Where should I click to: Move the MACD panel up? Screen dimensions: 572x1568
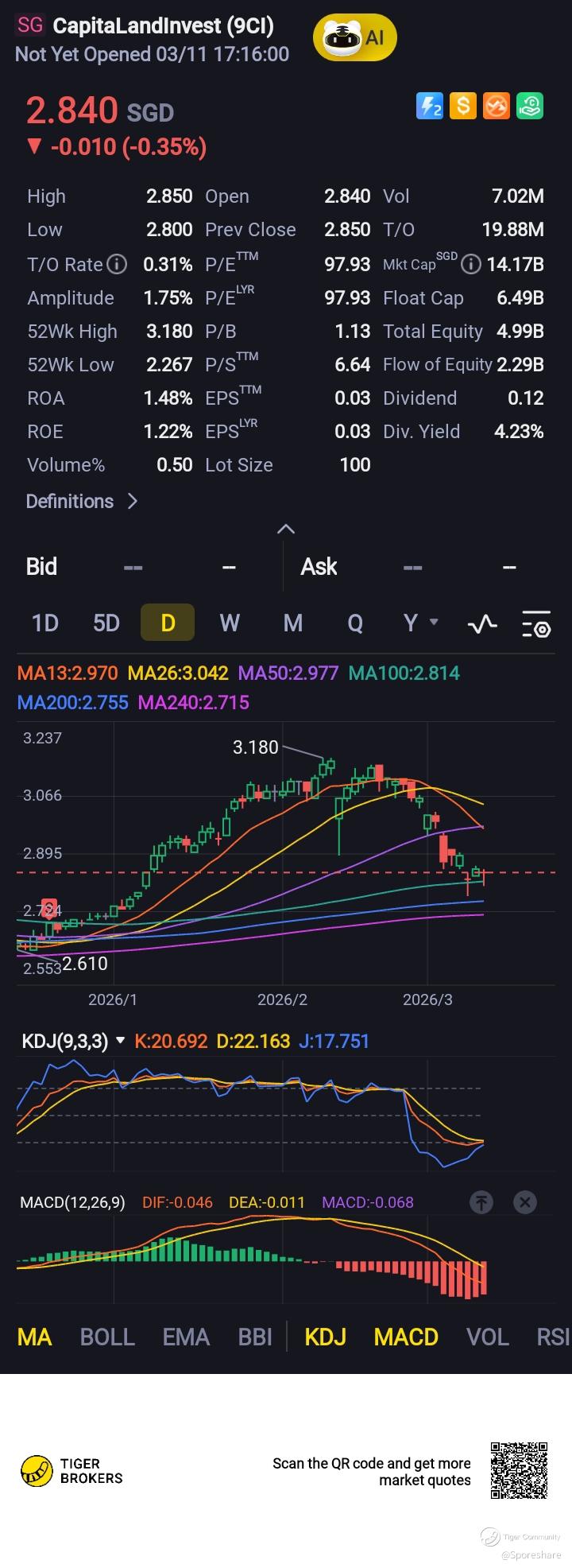coord(481,1202)
